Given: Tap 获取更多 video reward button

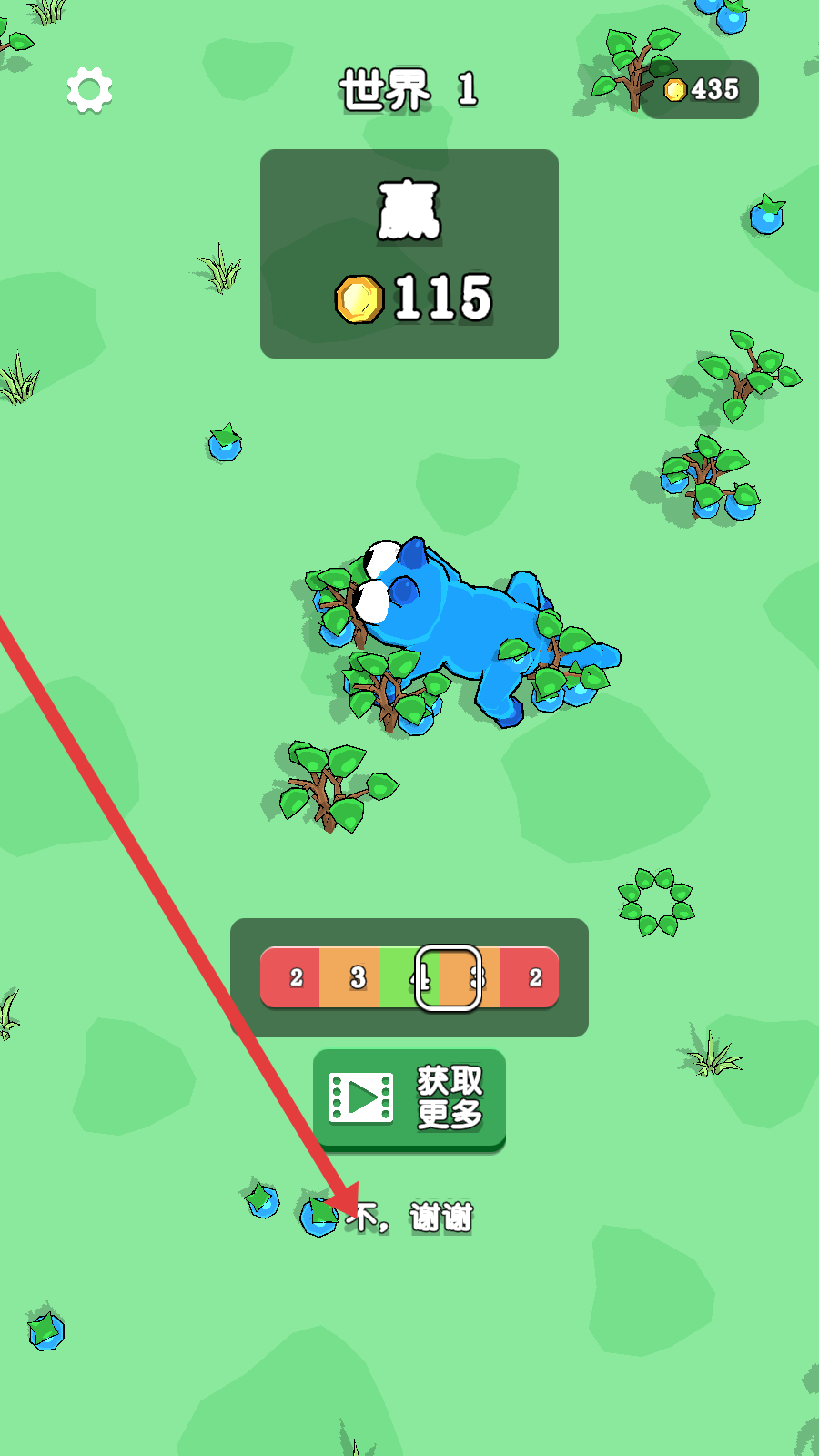Looking at the screenshot, I should pyautogui.click(x=409, y=1099).
